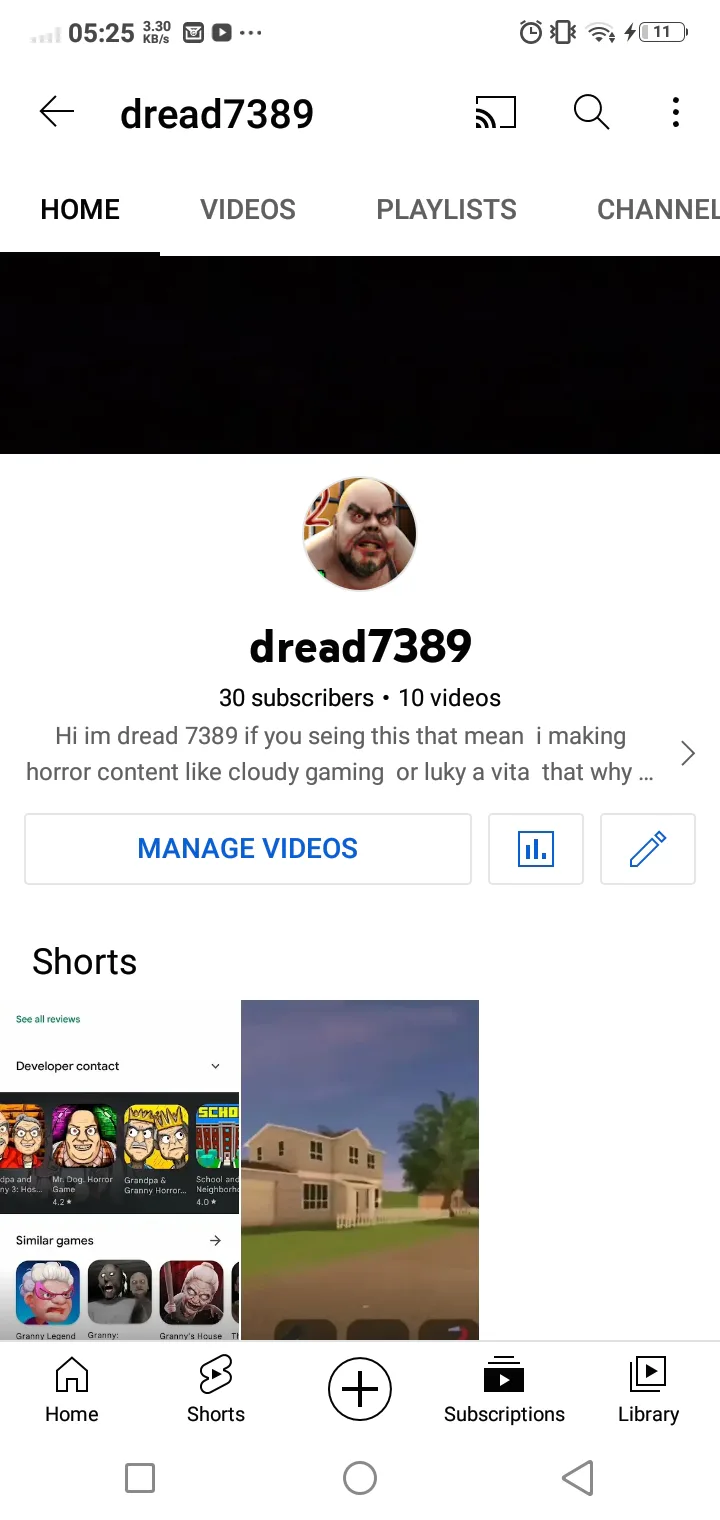Play the Short showing similar games list
720x1520 pixels.
119,1169
